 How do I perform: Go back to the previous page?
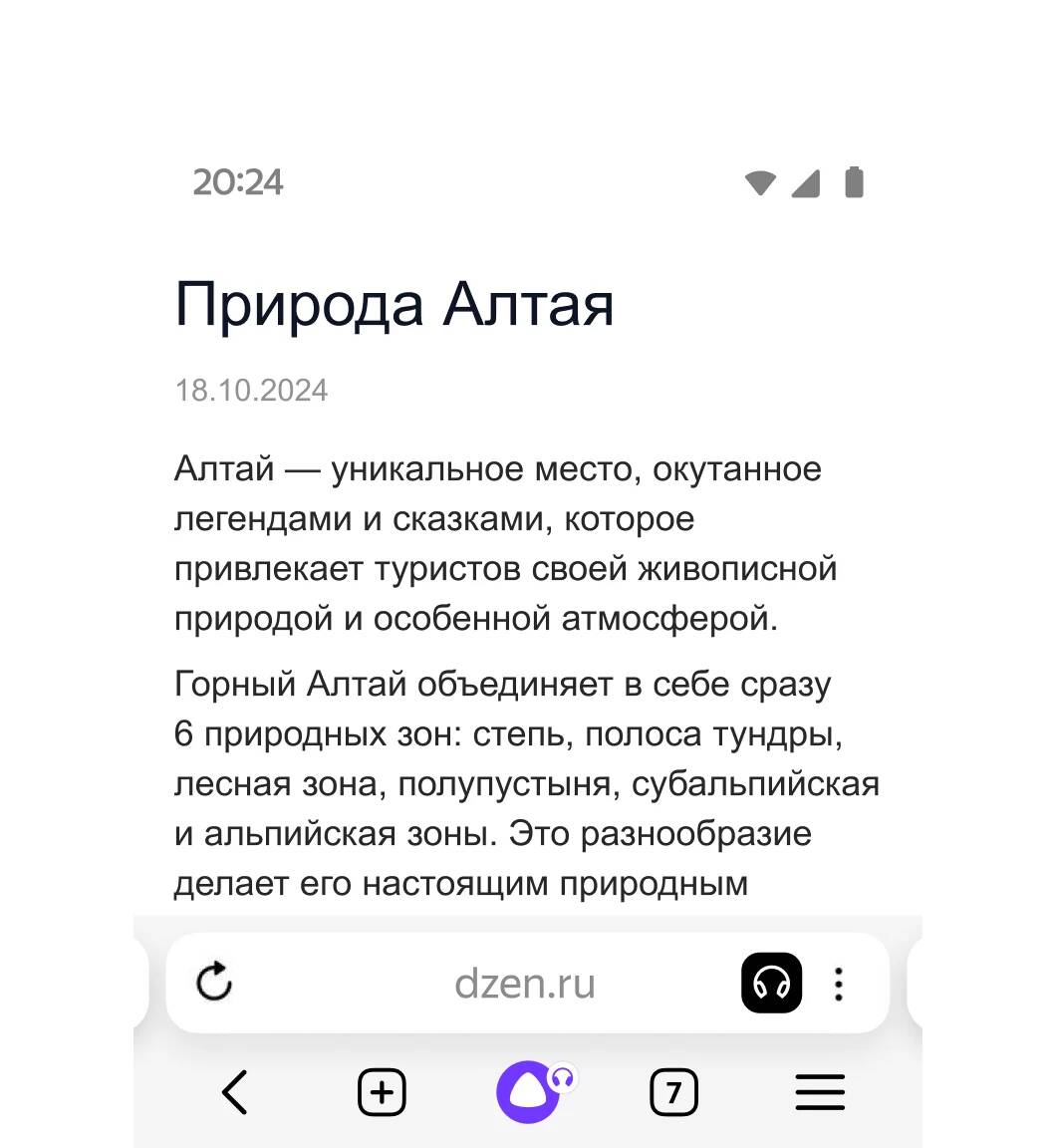(x=234, y=1093)
